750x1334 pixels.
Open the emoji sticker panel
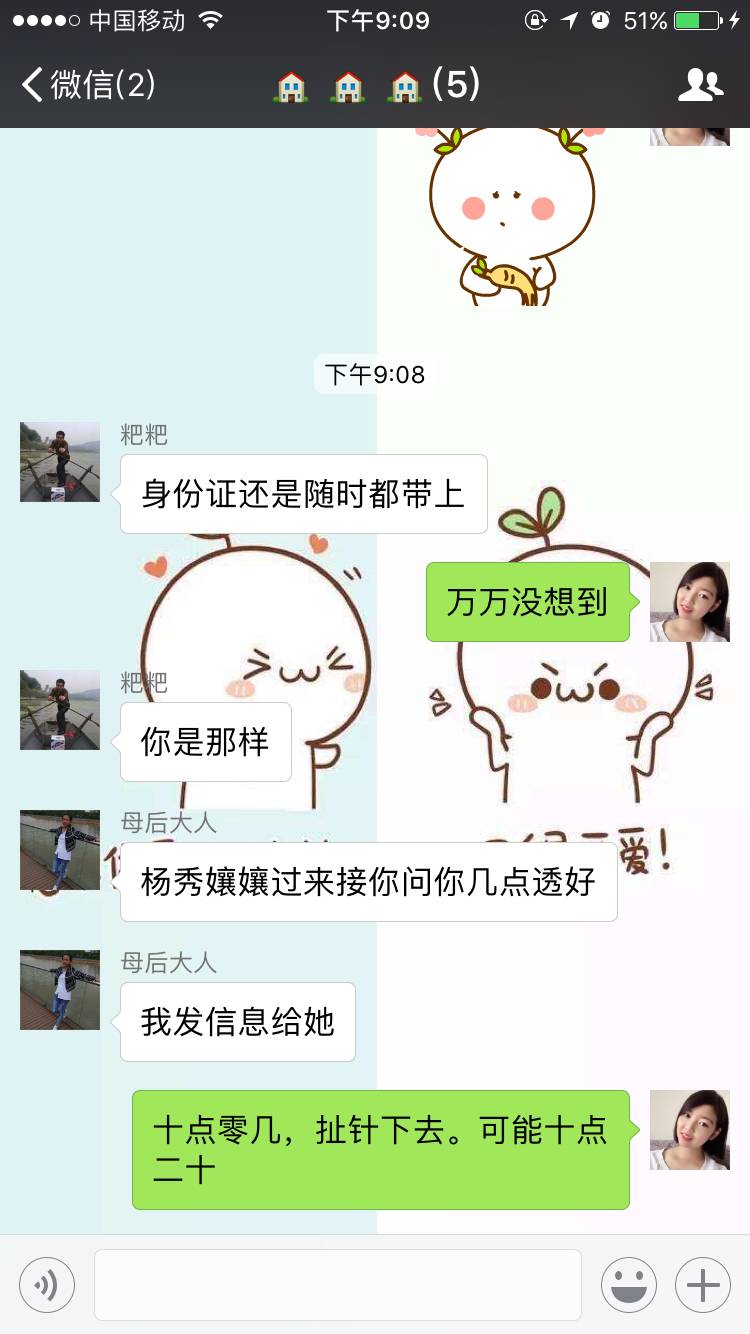(x=628, y=1284)
